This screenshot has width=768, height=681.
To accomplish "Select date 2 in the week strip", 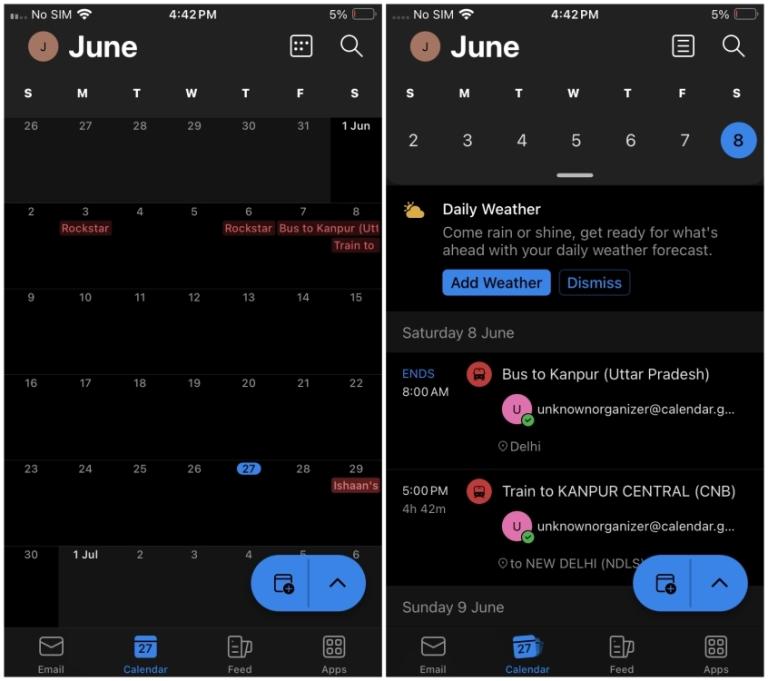I will pos(413,141).
